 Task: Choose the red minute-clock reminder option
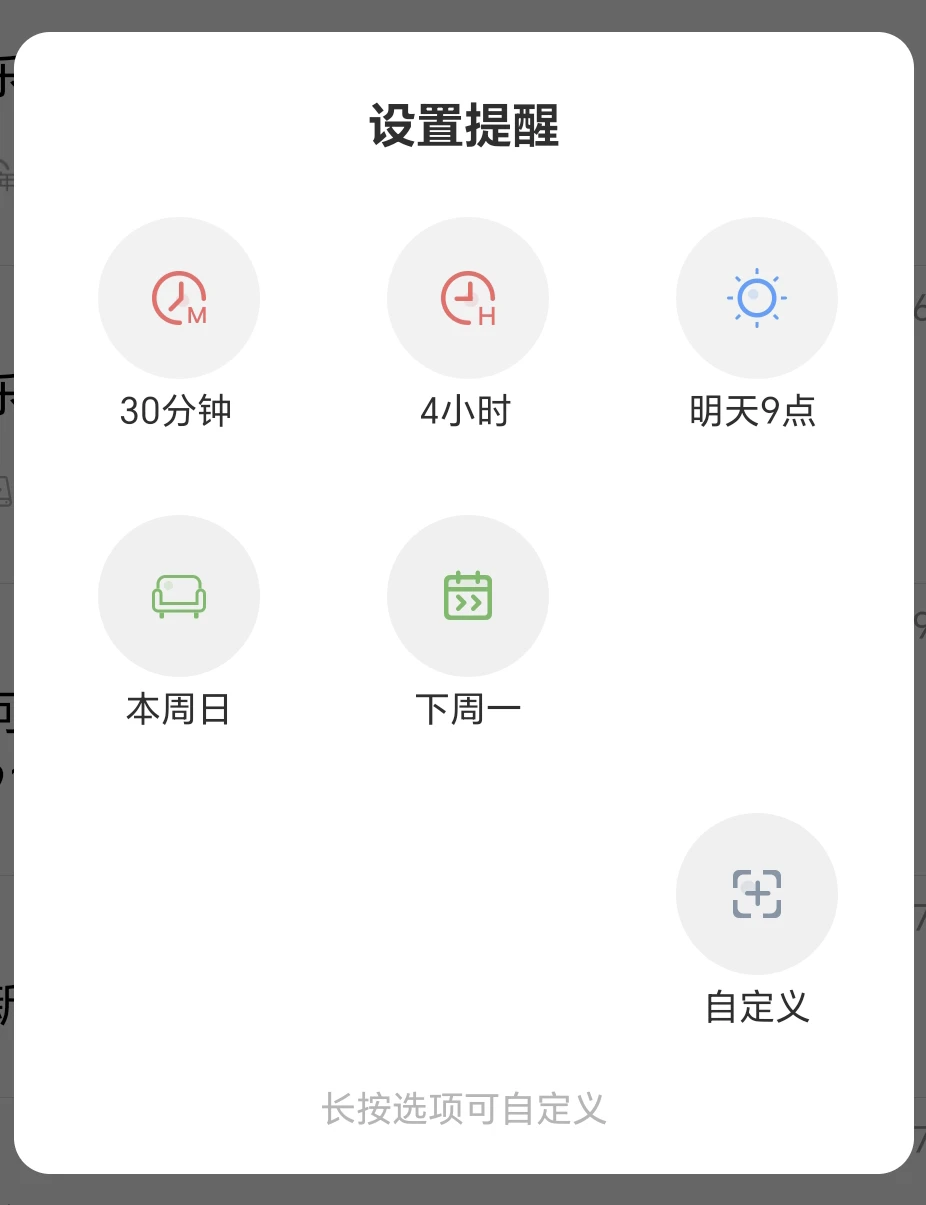coord(179,297)
